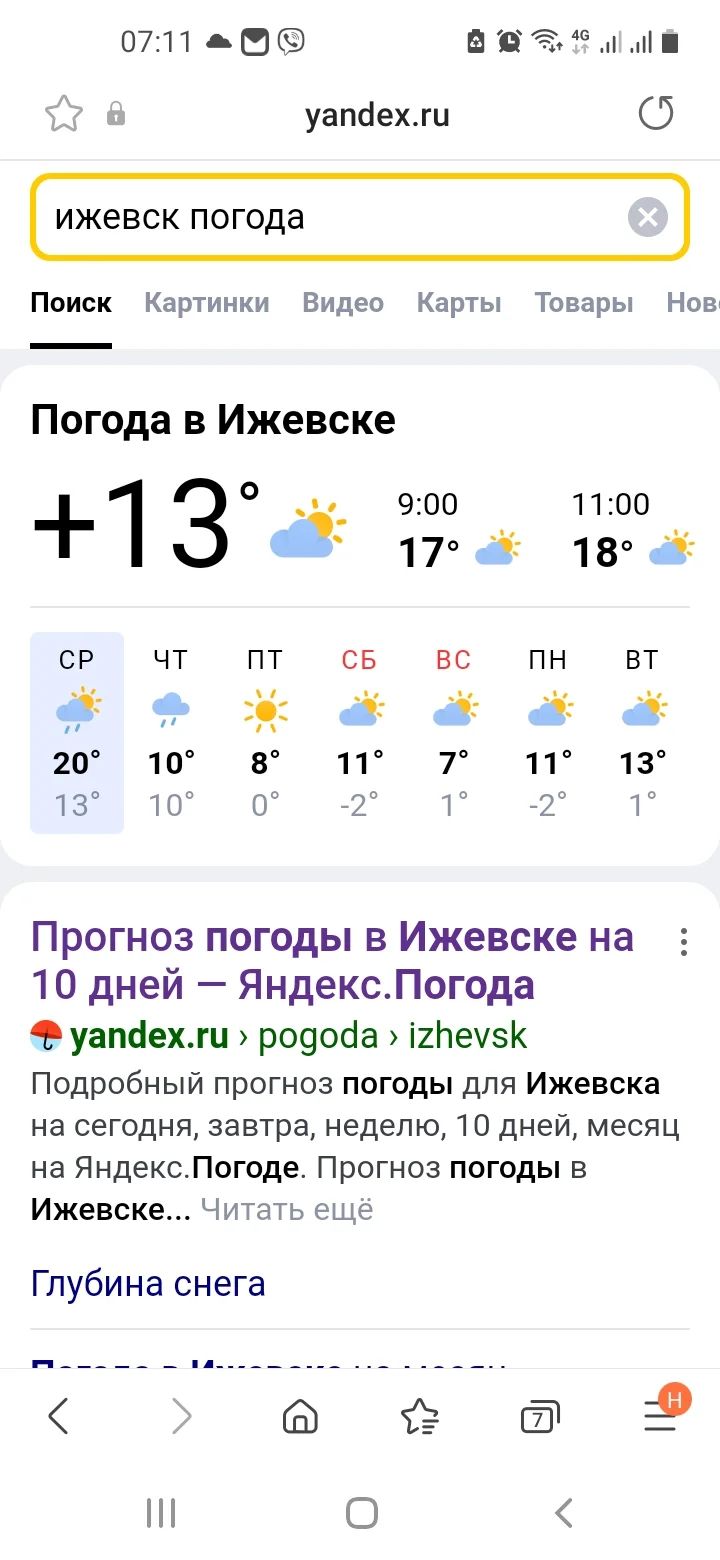
Task: Expand the result with Читать ещё
Action: [288, 1210]
